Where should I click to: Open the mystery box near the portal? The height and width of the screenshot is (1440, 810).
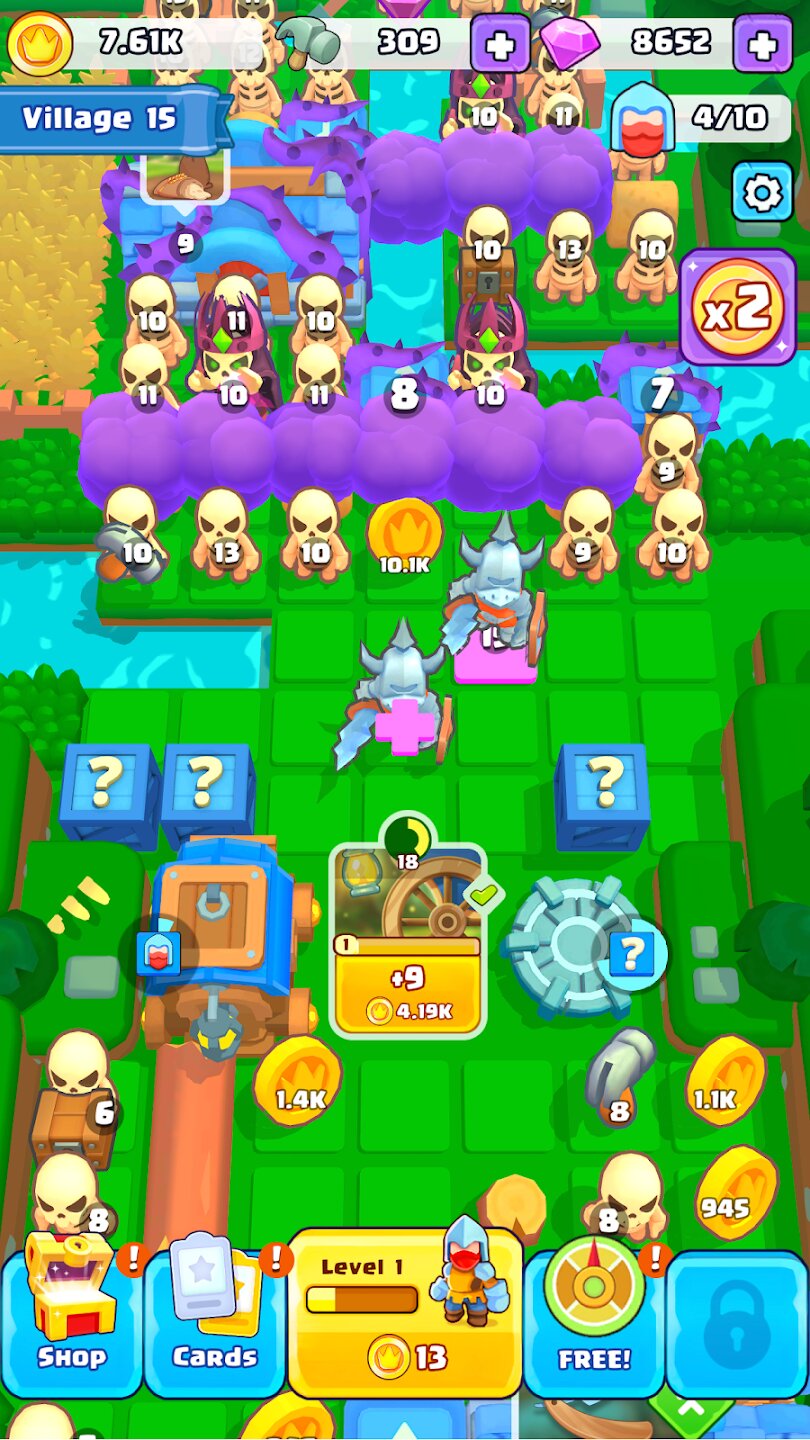[x=604, y=792]
